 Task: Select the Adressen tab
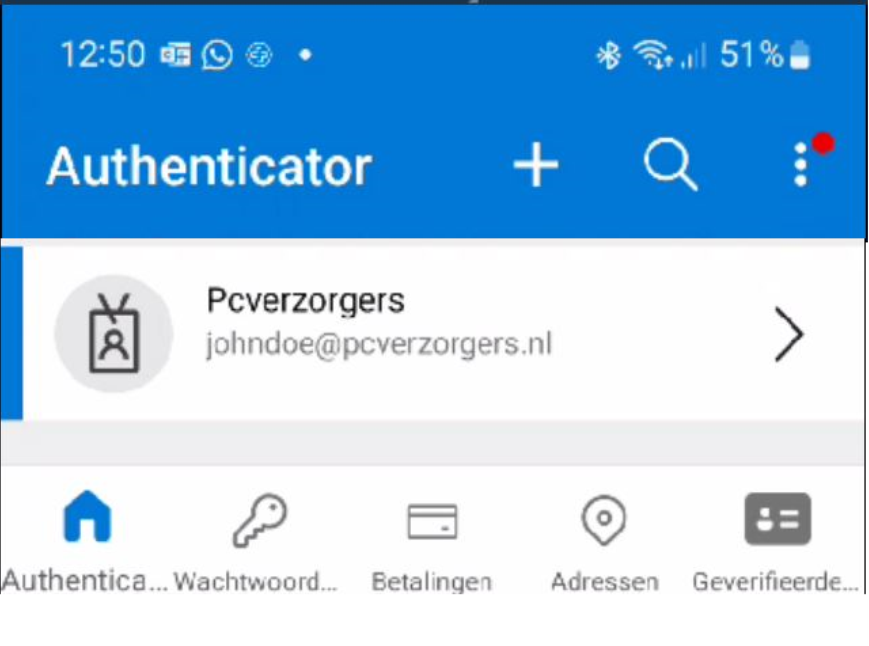(604, 540)
